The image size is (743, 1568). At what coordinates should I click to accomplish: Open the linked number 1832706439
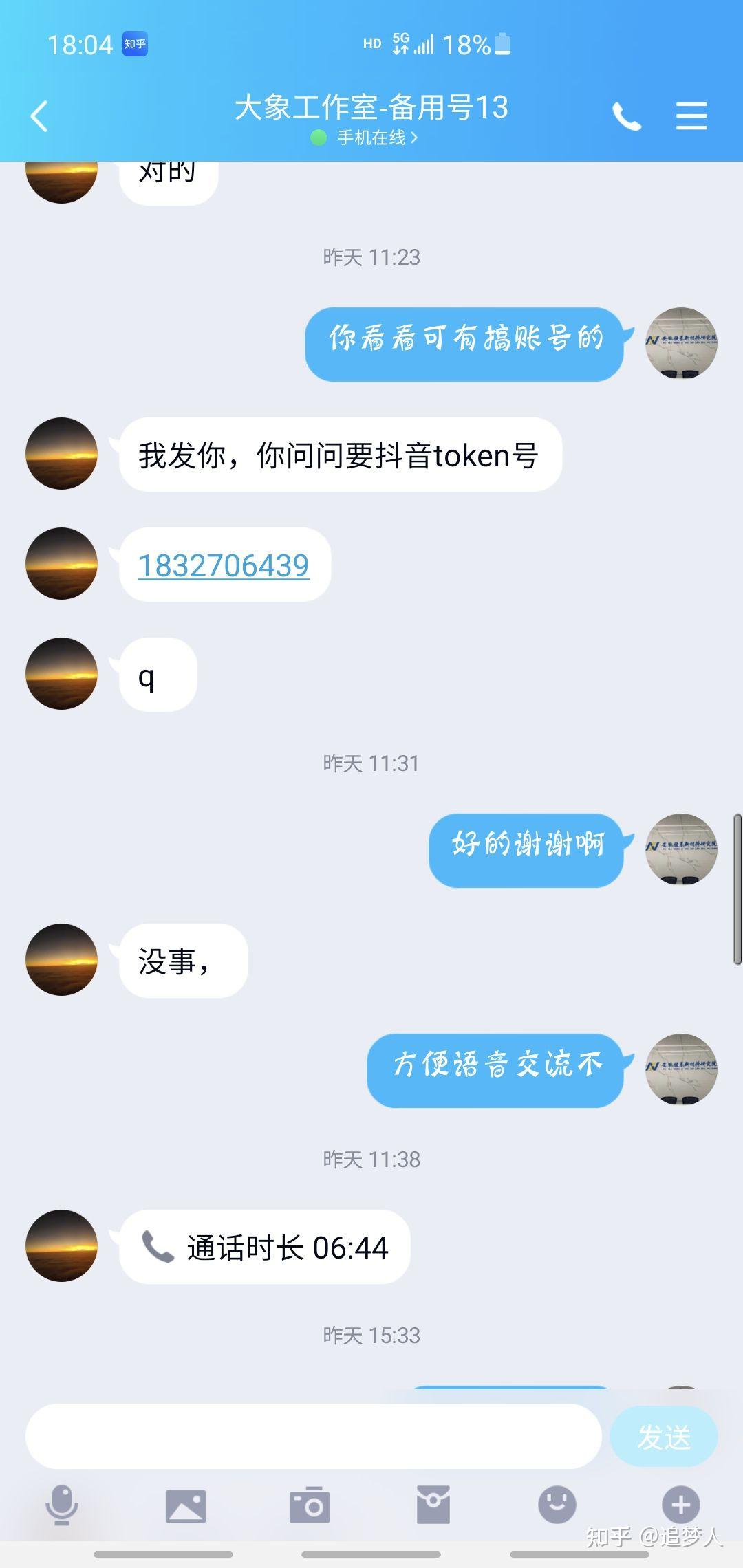tap(224, 565)
